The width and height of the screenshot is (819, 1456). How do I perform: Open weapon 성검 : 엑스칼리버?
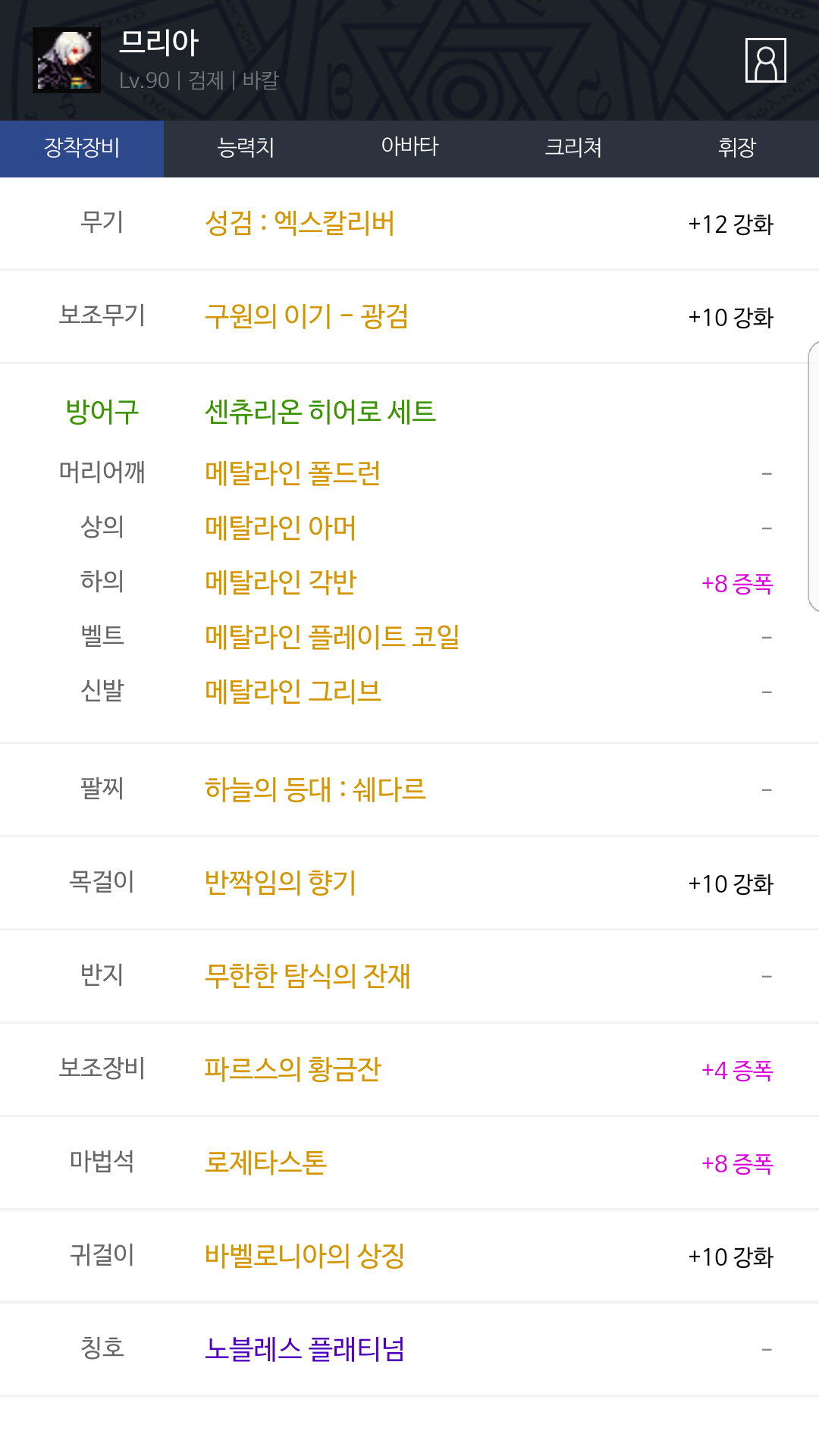300,223
